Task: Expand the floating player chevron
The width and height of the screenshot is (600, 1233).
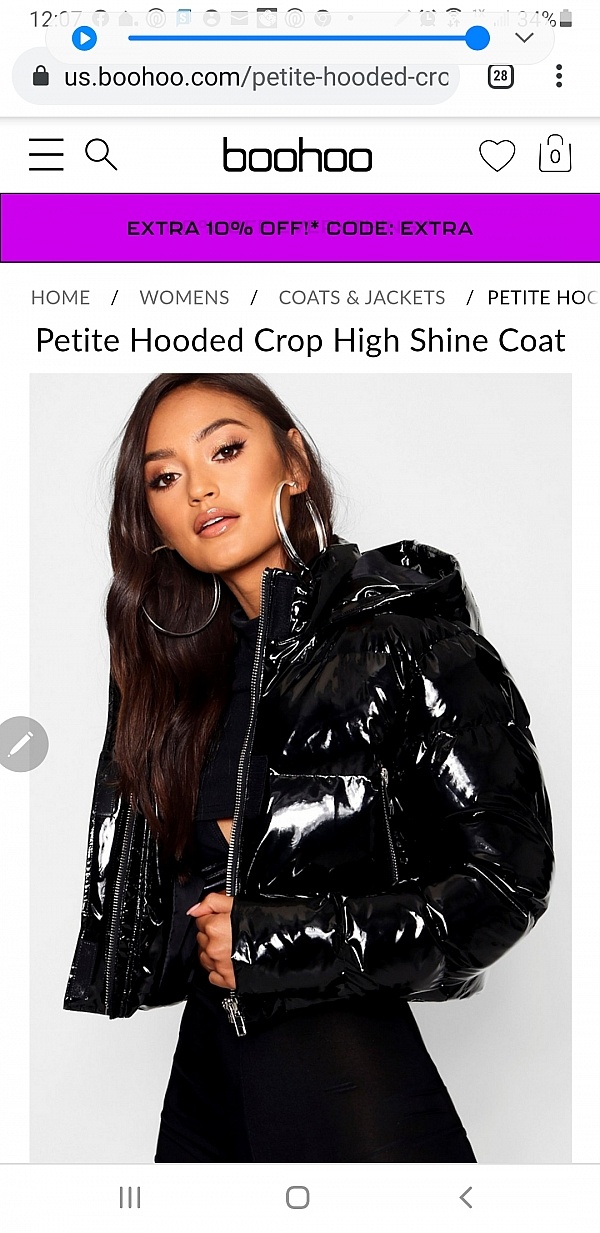Action: 524,38
